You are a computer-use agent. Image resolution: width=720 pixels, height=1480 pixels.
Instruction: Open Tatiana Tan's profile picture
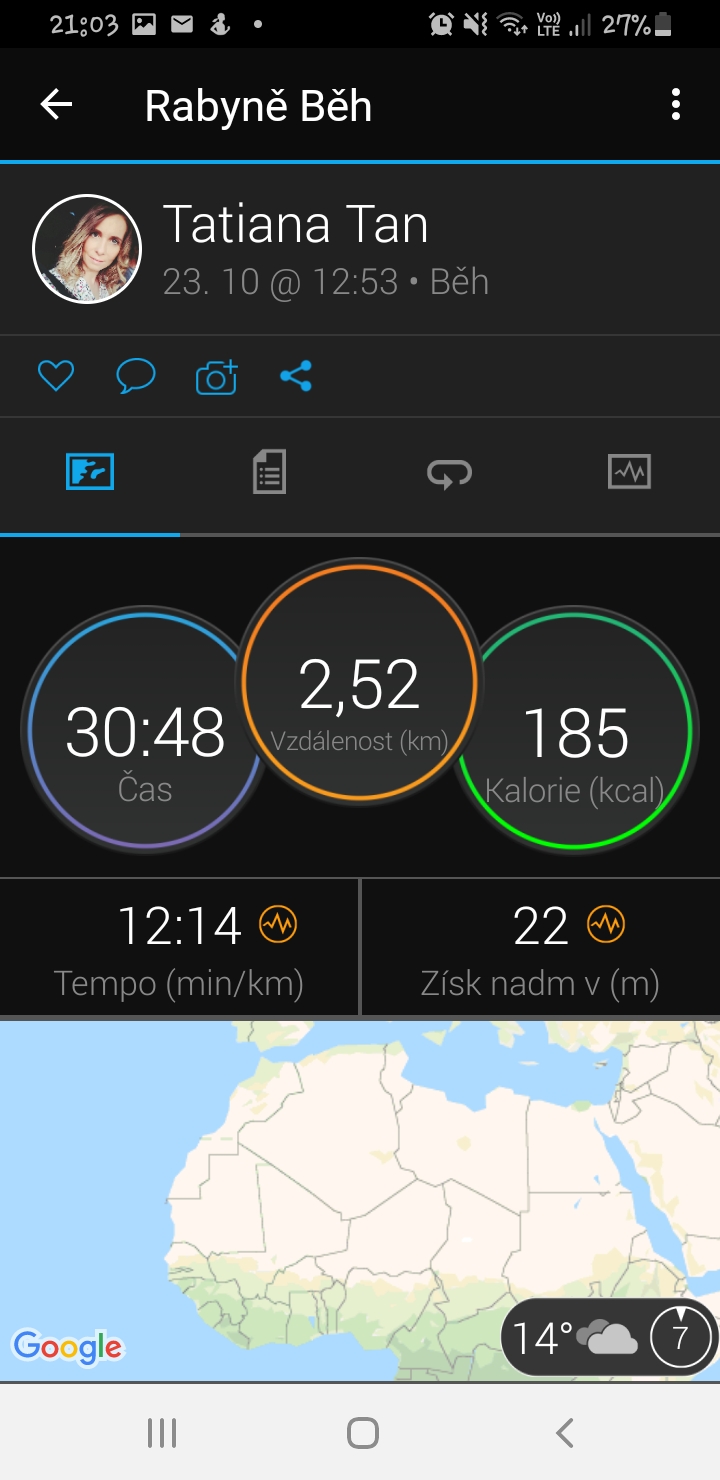tap(86, 248)
